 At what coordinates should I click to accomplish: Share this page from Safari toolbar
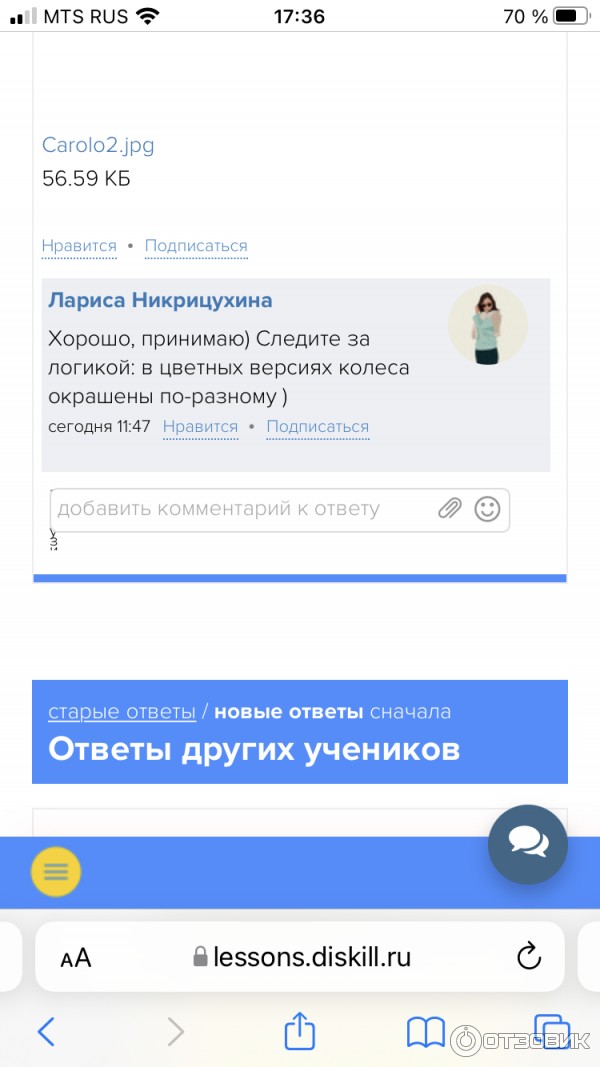pos(300,1031)
